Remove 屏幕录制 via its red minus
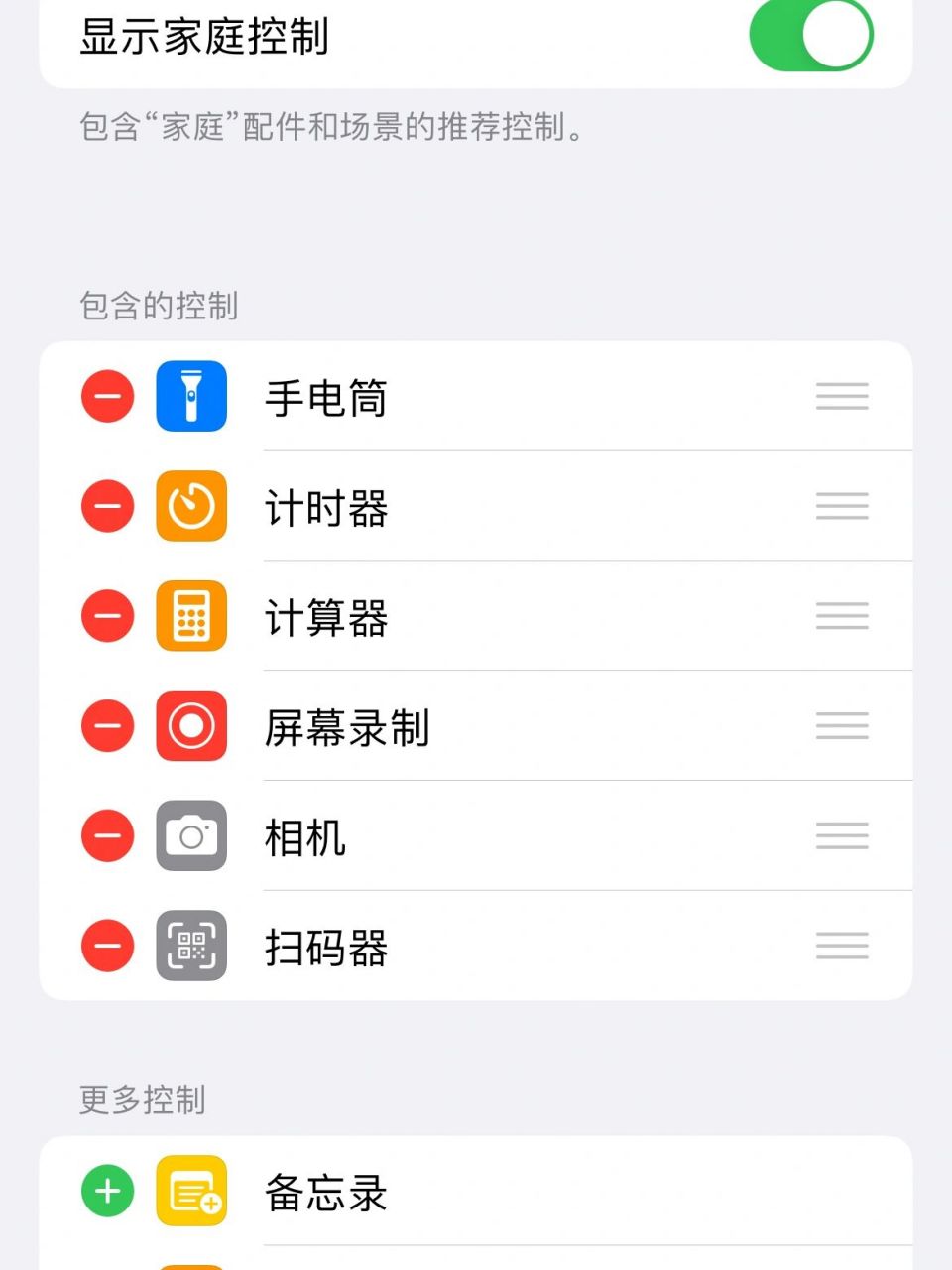The width and height of the screenshot is (952, 1270). [x=107, y=725]
